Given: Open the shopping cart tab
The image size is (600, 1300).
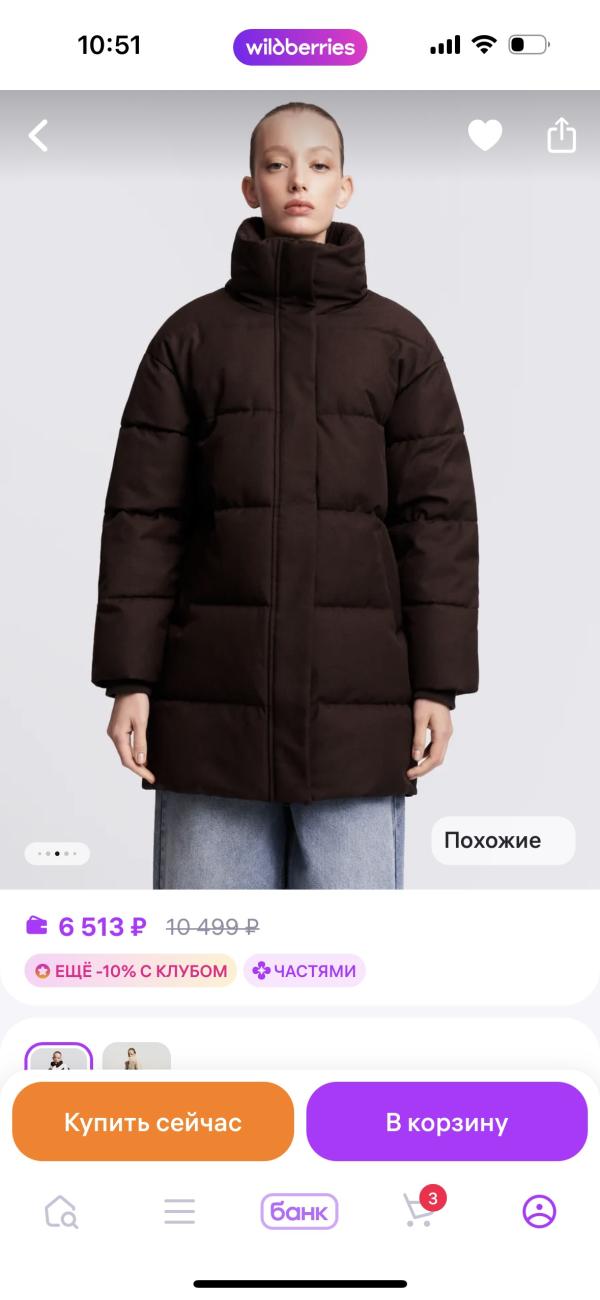Looking at the screenshot, I should tap(419, 1210).
